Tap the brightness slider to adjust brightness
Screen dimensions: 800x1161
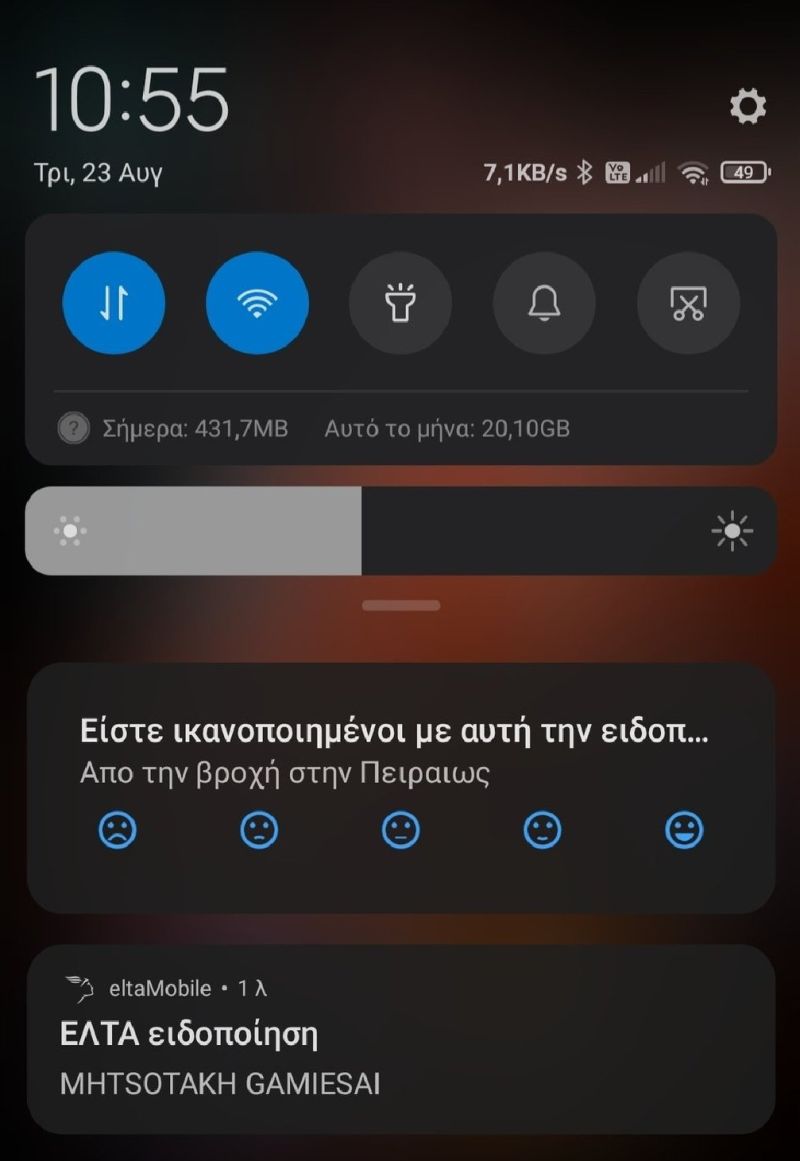(400, 531)
